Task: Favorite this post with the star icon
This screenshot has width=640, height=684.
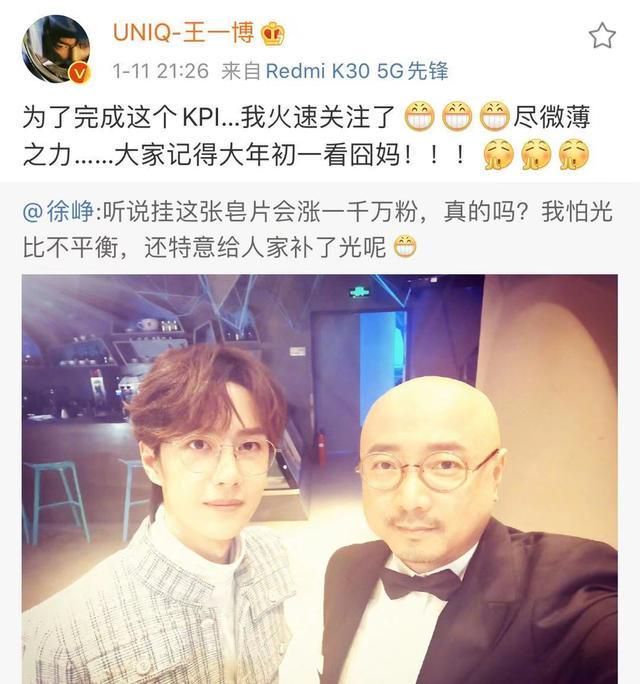Action: point(601,36)
